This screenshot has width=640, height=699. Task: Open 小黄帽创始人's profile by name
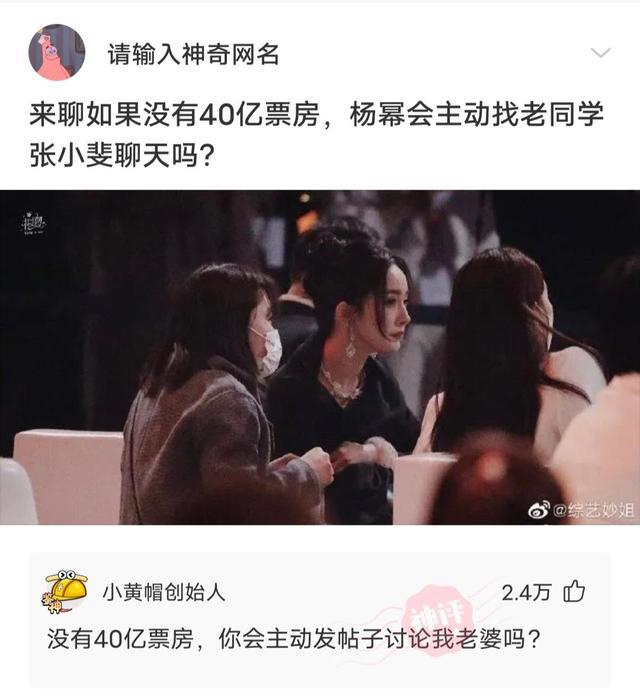(x=164, y=592)
